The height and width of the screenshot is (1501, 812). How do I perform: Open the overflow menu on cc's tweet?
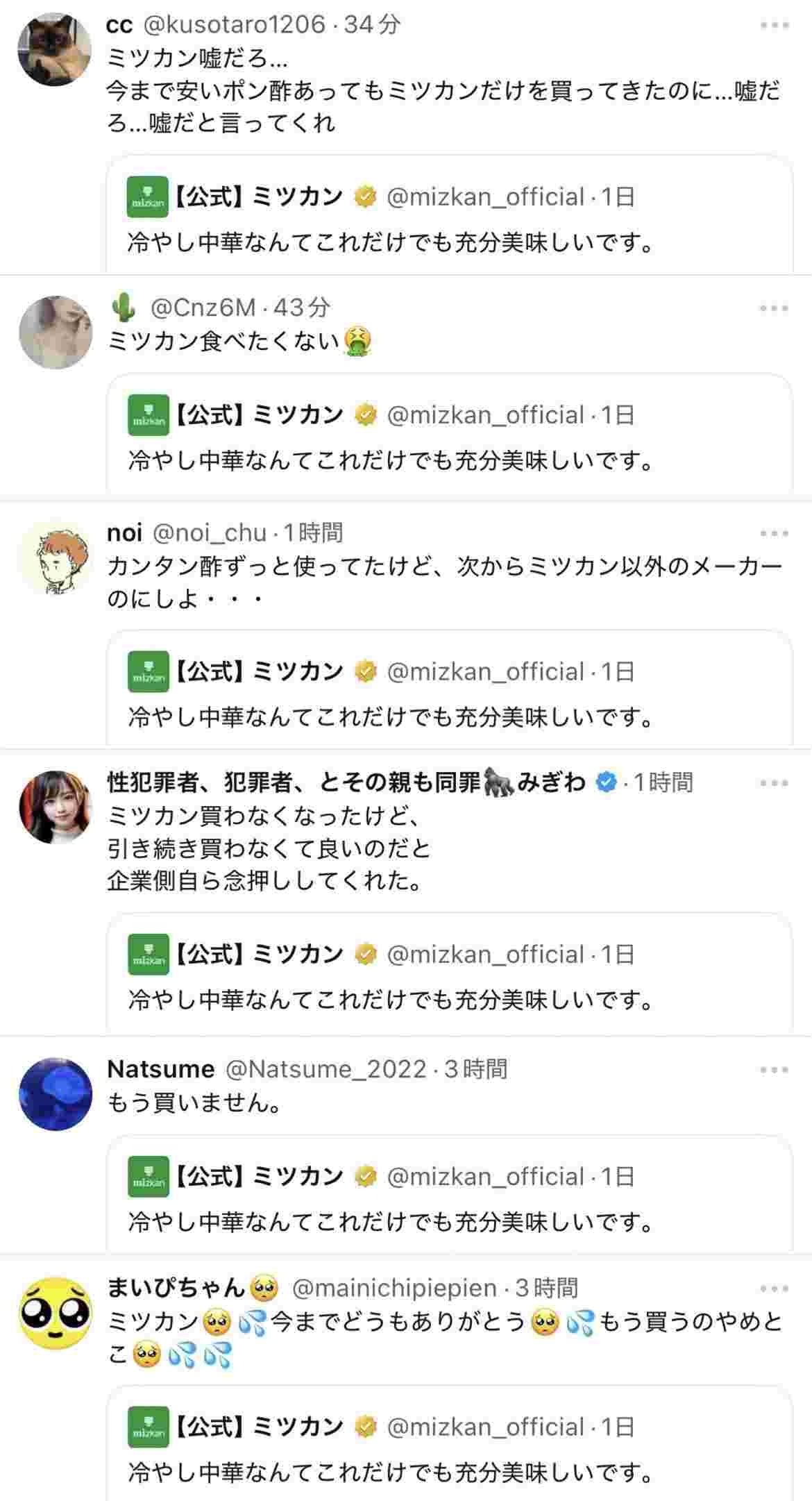point(775,26)
